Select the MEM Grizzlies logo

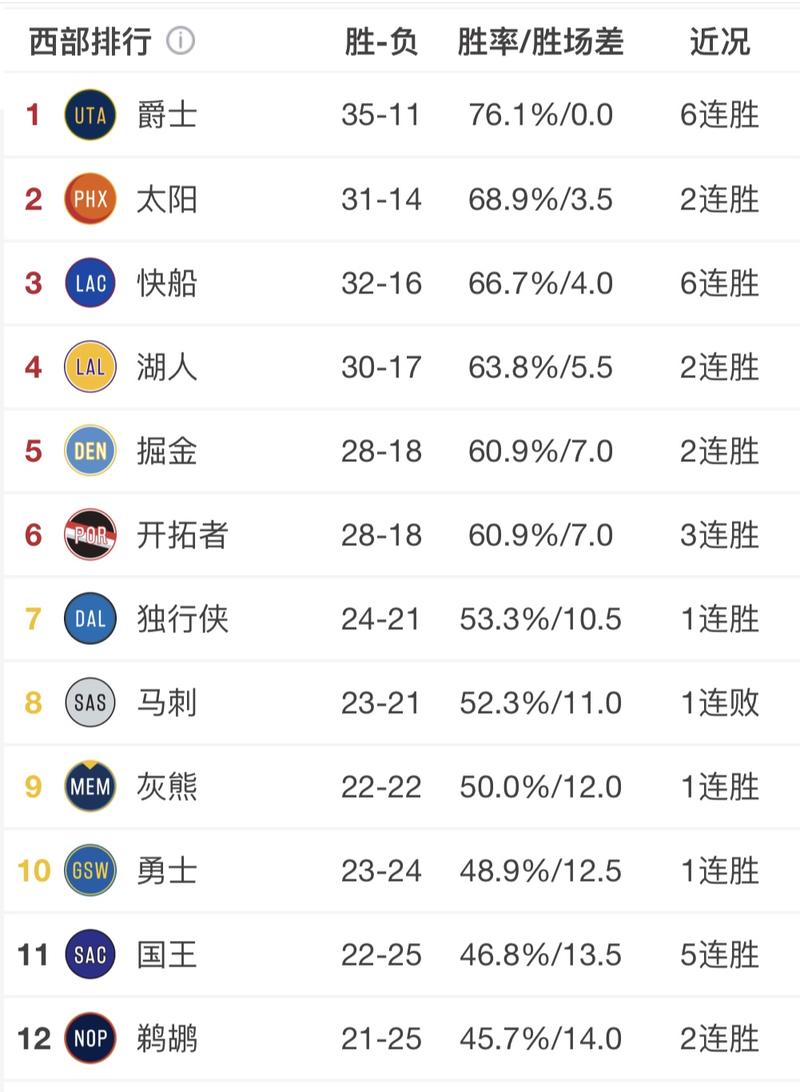(90, 787)
